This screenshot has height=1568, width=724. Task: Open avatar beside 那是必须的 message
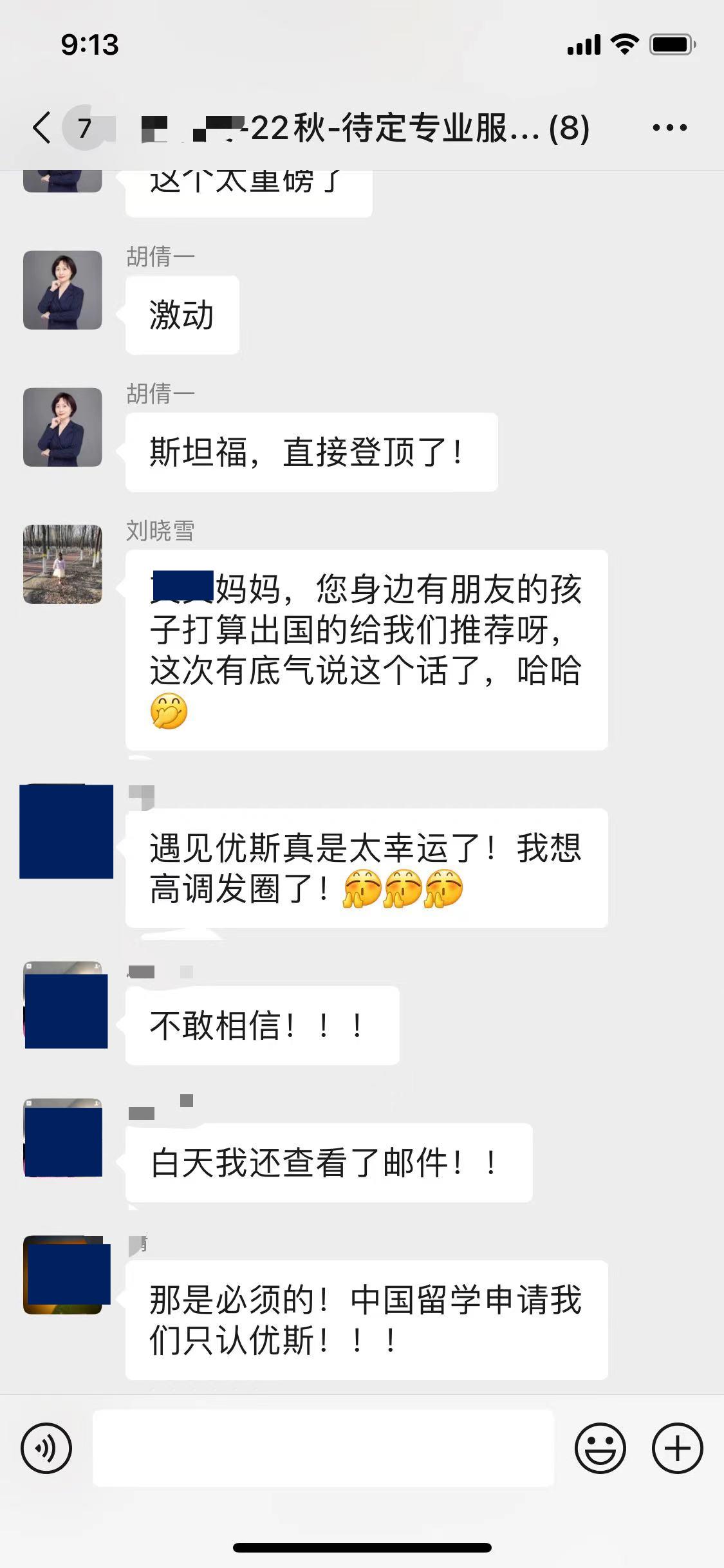pyautogui.click(x=65, y=1274)
